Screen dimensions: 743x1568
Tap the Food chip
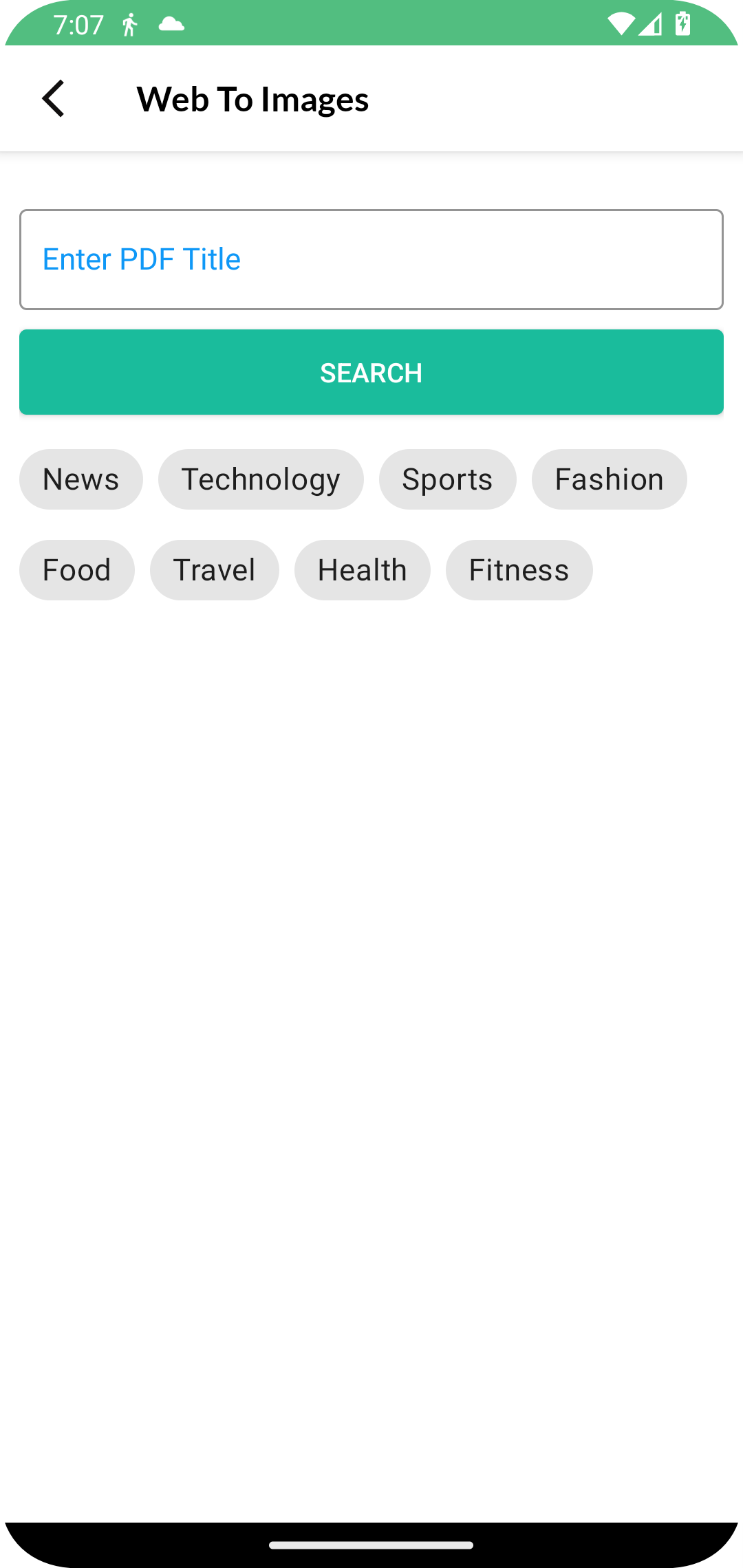[x=77, y=570]
